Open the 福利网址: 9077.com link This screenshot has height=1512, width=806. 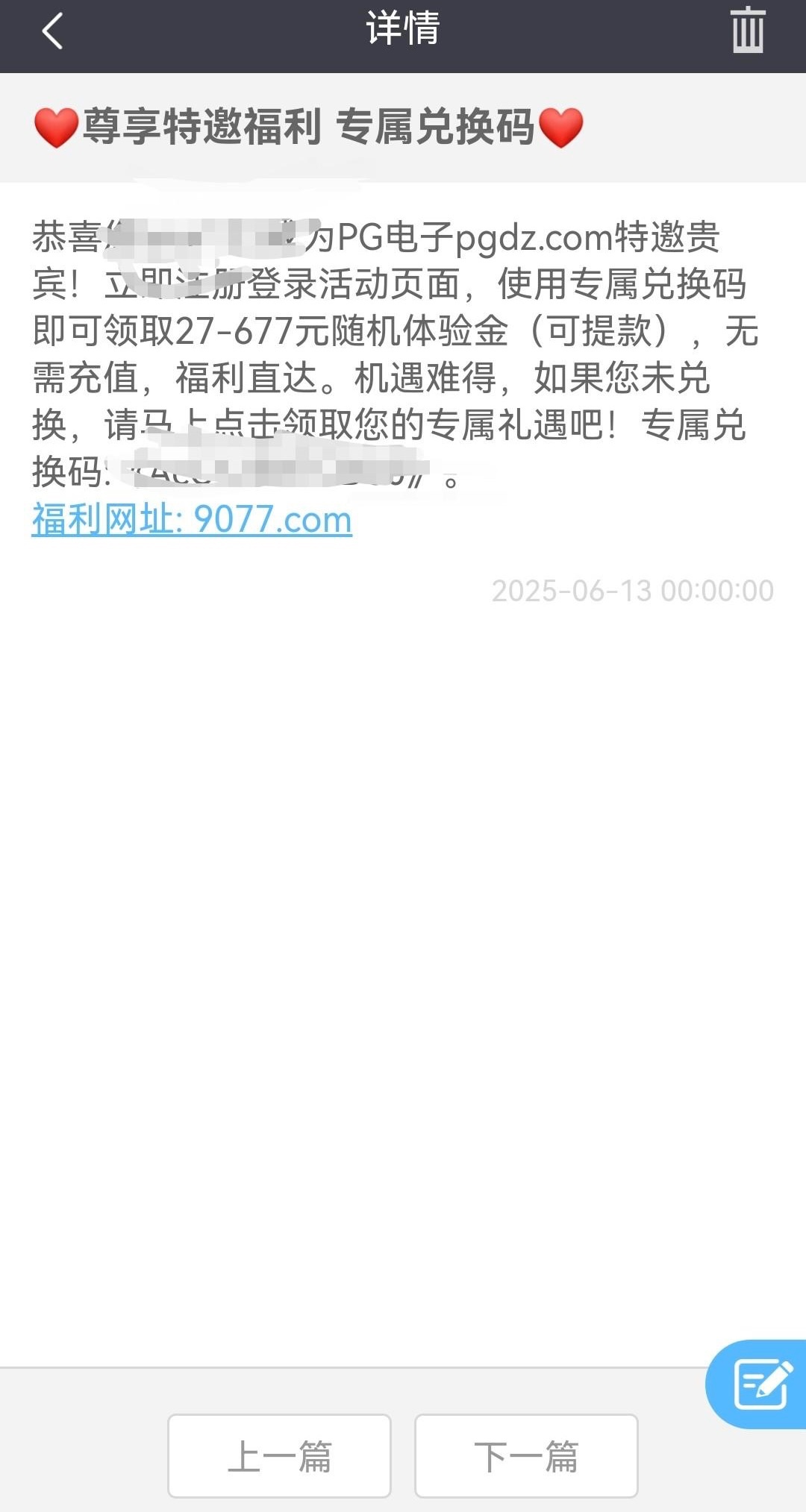click(192, 519)
